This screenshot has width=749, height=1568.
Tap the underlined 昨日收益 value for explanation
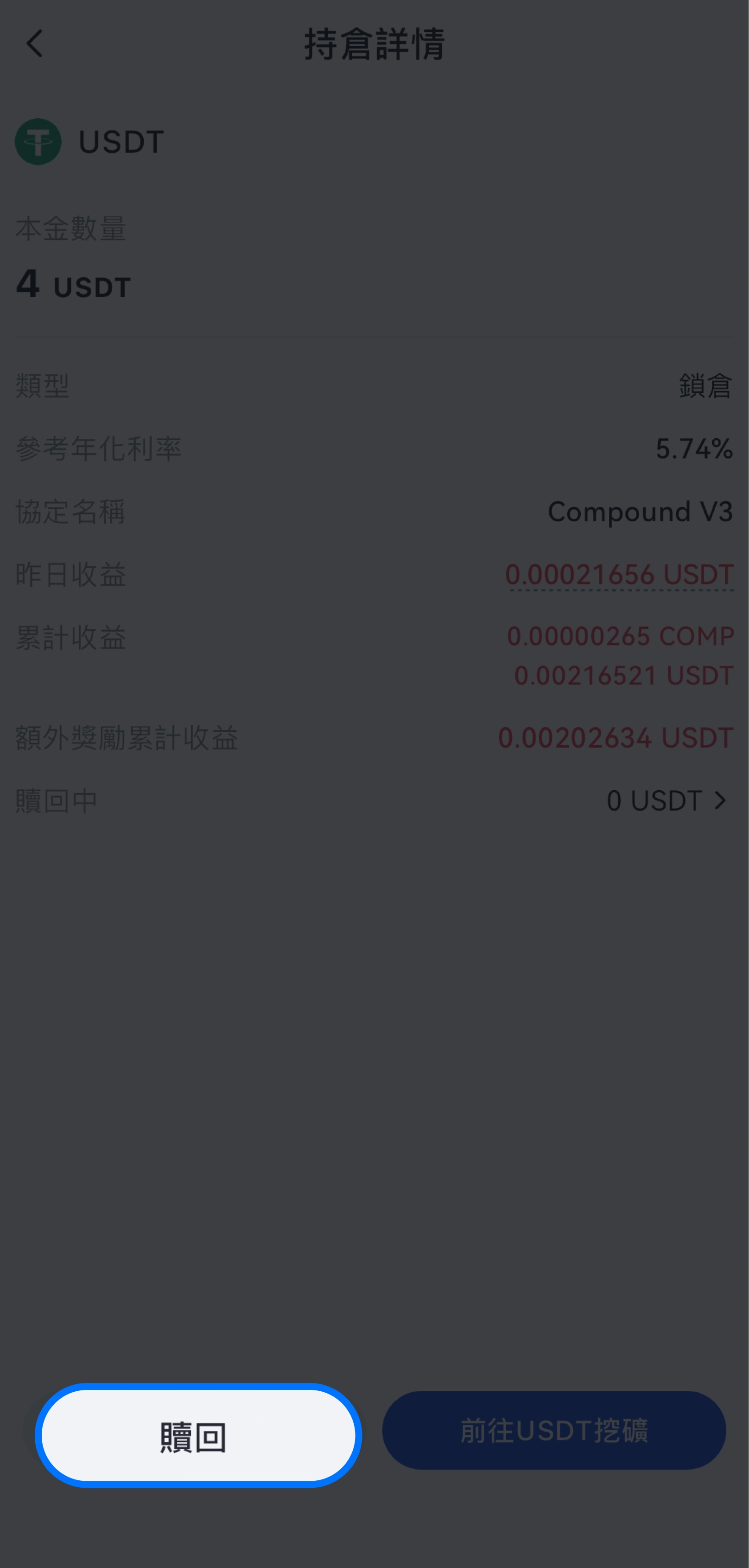pyautogui.click(x=620, y=575)
